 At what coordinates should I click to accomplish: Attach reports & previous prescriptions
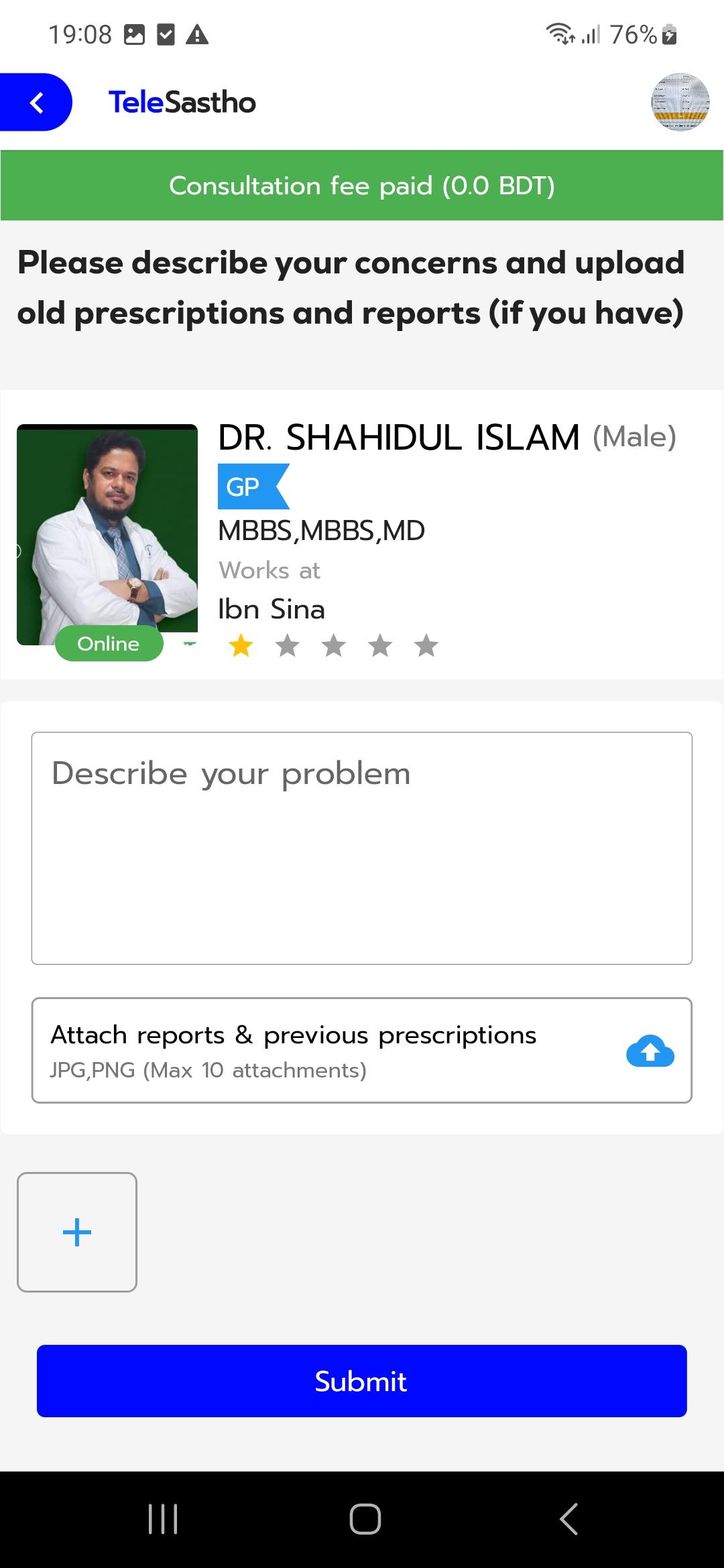tap(362, 1050)
